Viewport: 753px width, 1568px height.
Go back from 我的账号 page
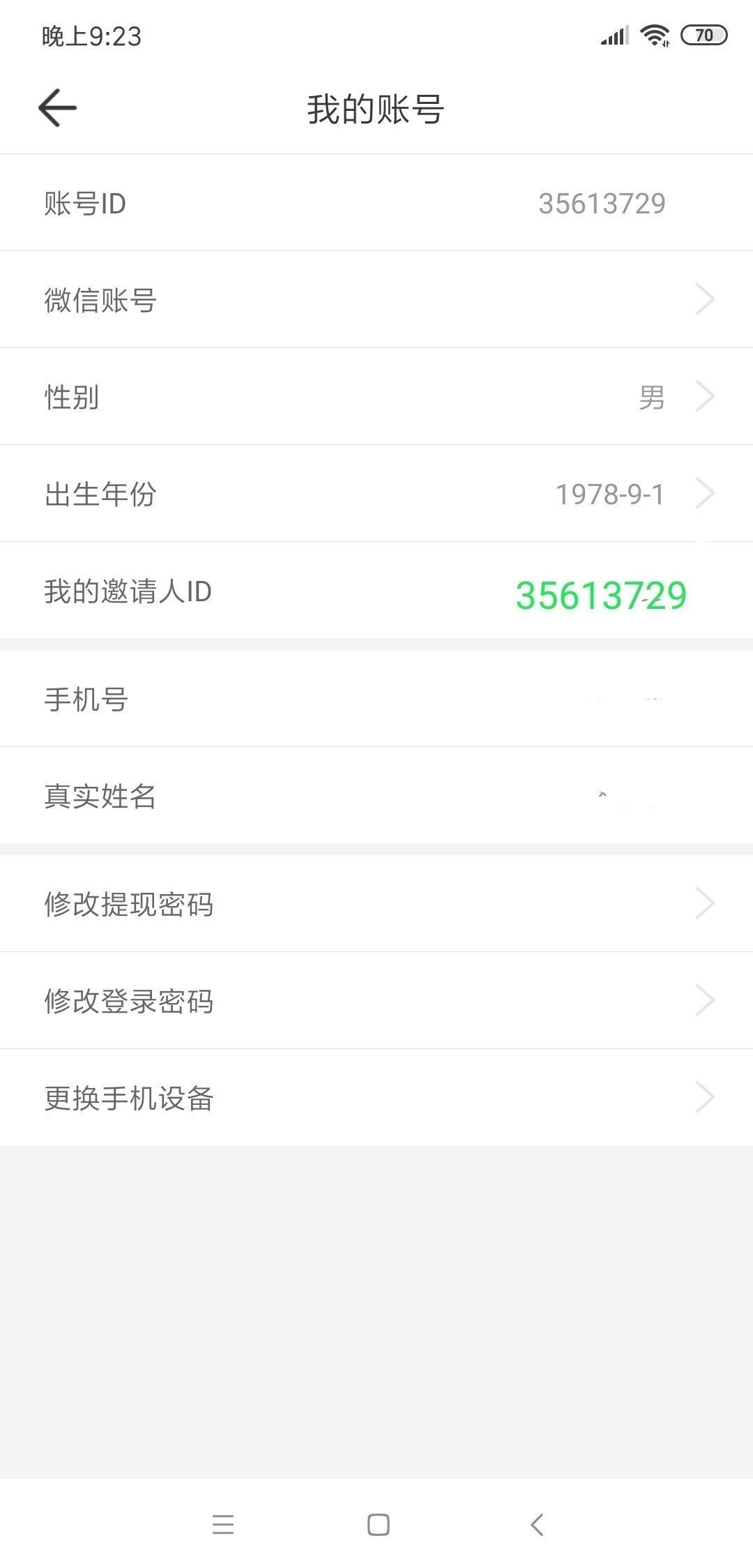[57, 108]
